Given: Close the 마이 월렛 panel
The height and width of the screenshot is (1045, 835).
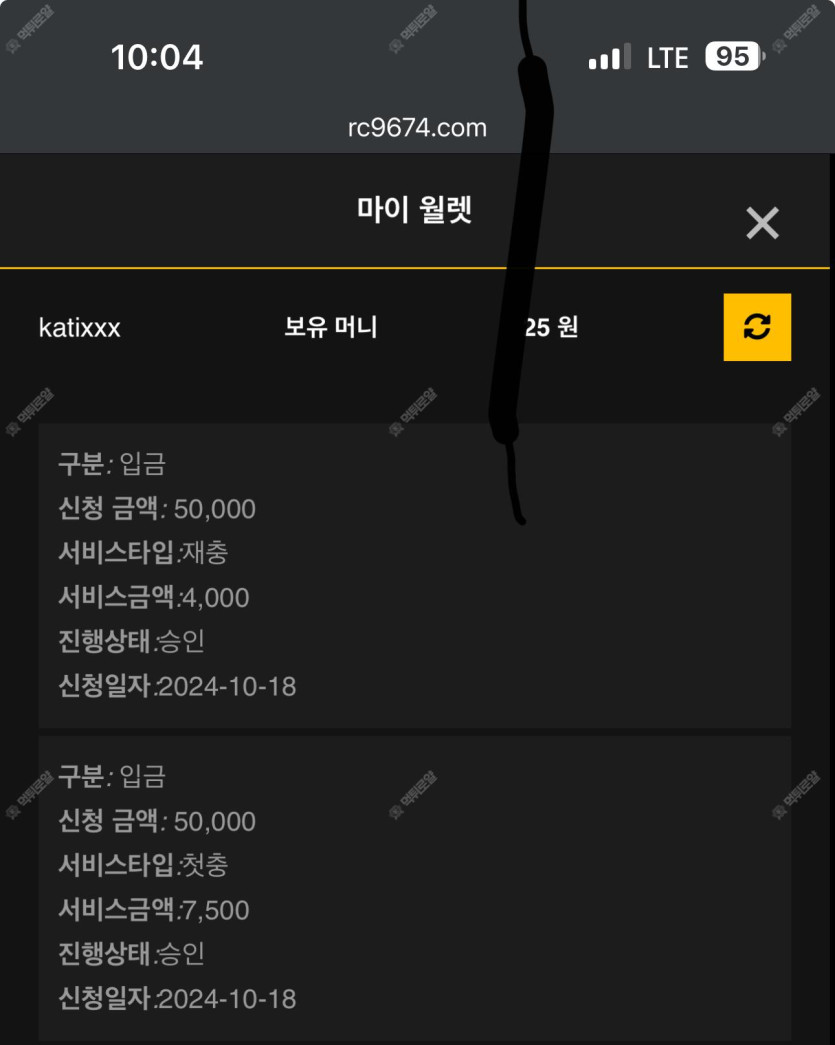Looking at the screenshot, I should tap(762, 223).
